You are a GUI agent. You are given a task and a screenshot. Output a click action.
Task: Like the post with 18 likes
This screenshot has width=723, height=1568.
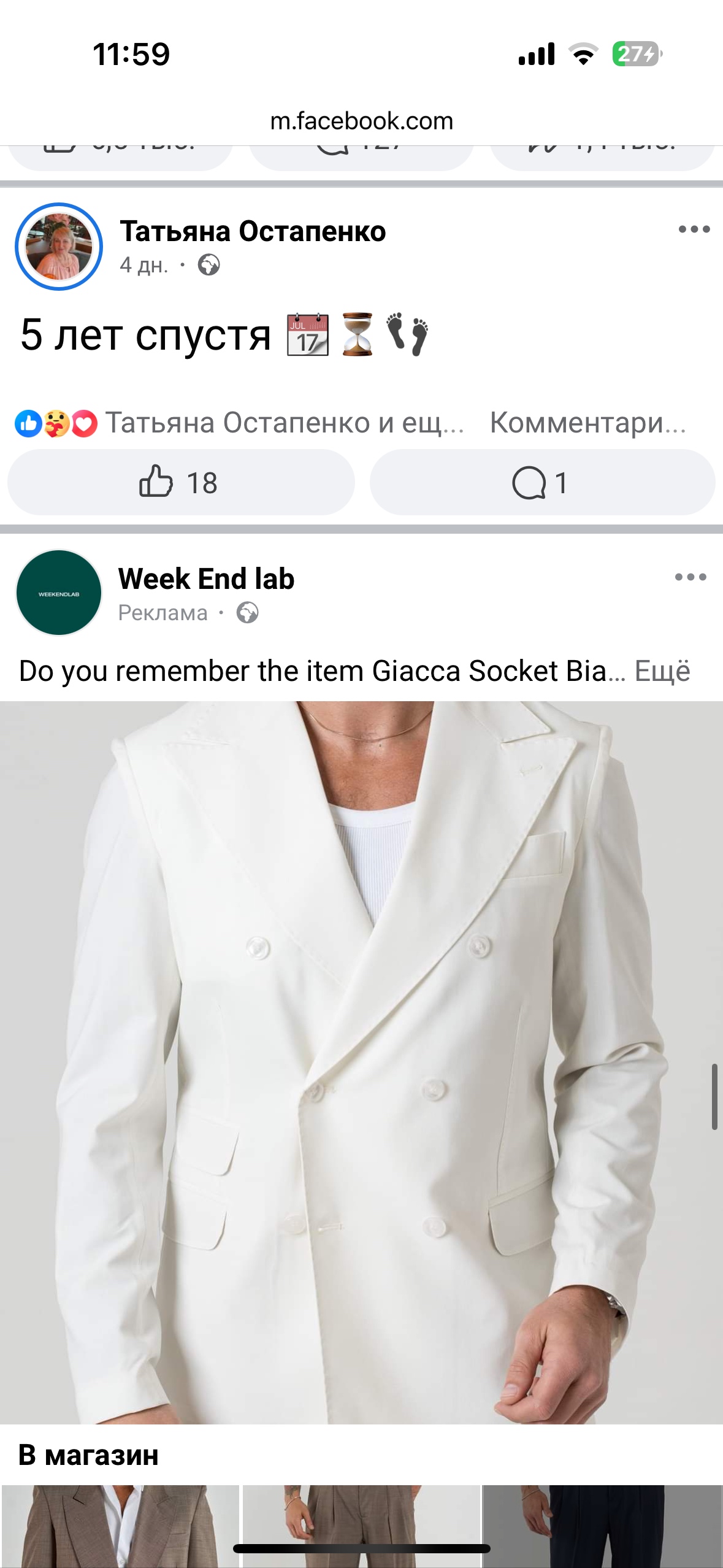pyautogui.click(x=180, y=482)
